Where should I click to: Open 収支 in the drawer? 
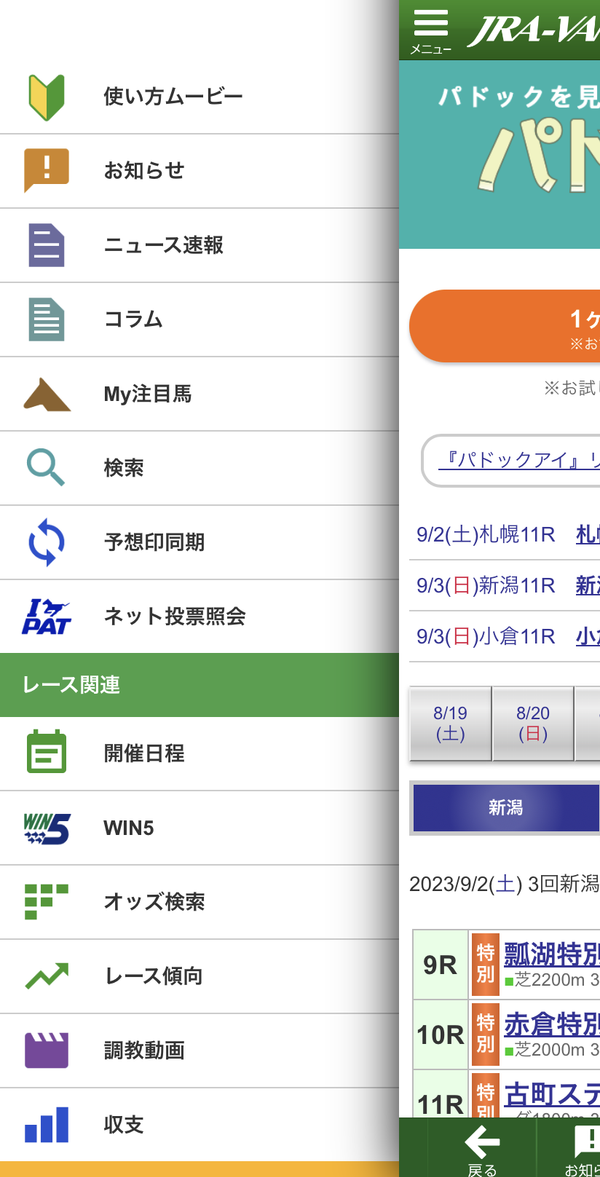click(199, 1124)
